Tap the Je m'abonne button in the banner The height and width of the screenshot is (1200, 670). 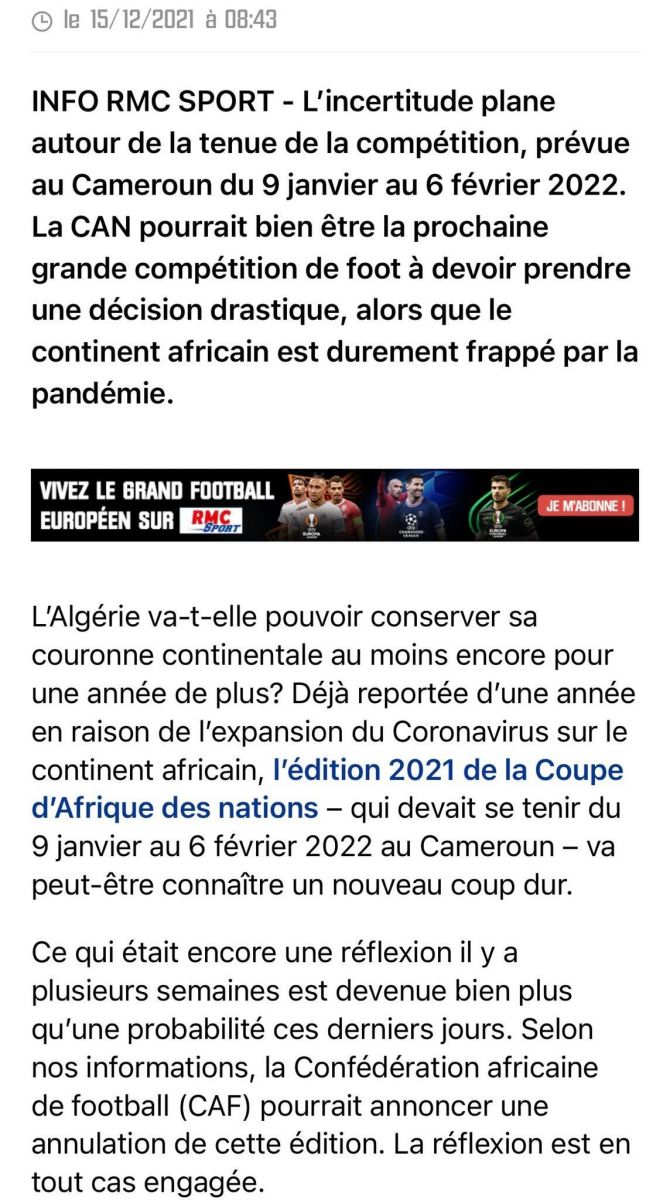[586, 506]
